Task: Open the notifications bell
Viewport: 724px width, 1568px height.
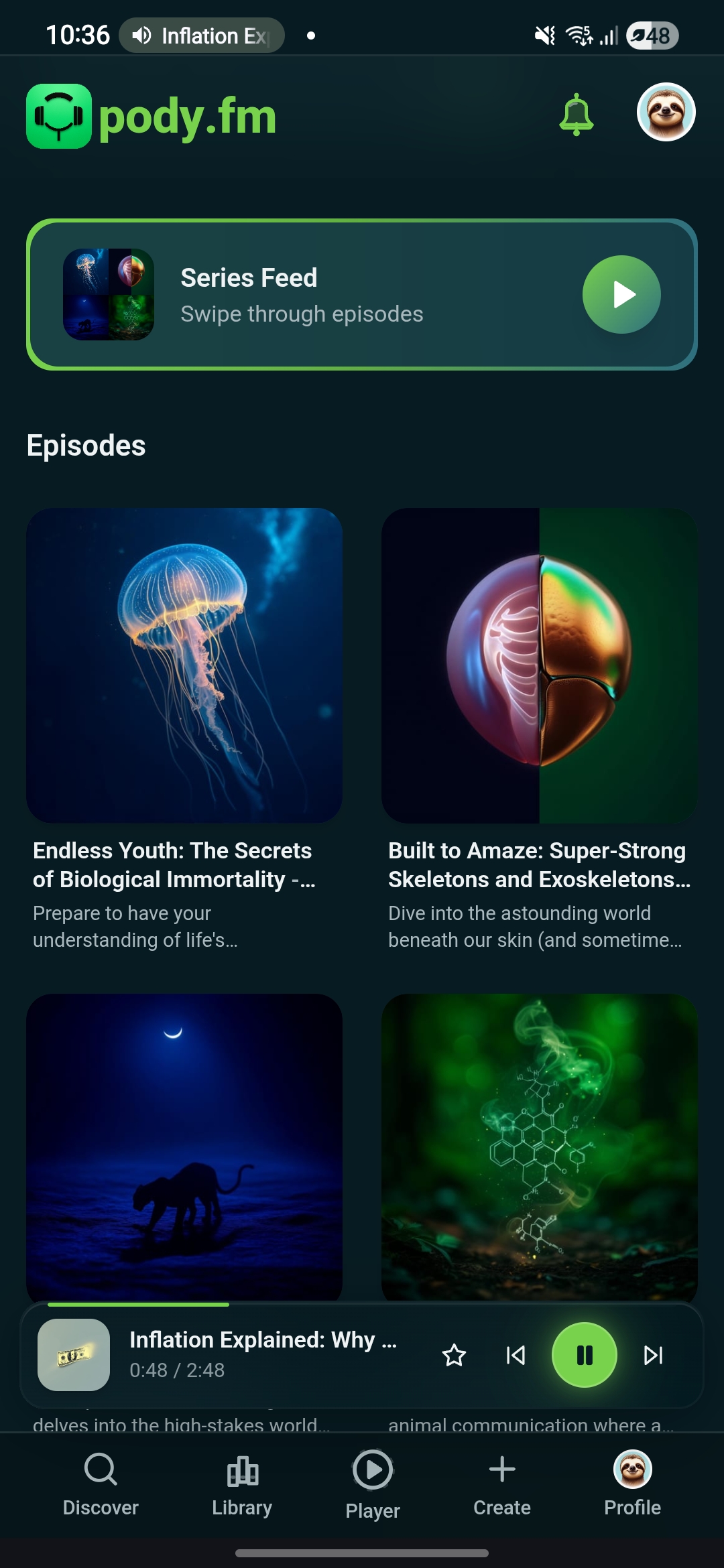Action: pyautogui.click(x=576, y=114)
